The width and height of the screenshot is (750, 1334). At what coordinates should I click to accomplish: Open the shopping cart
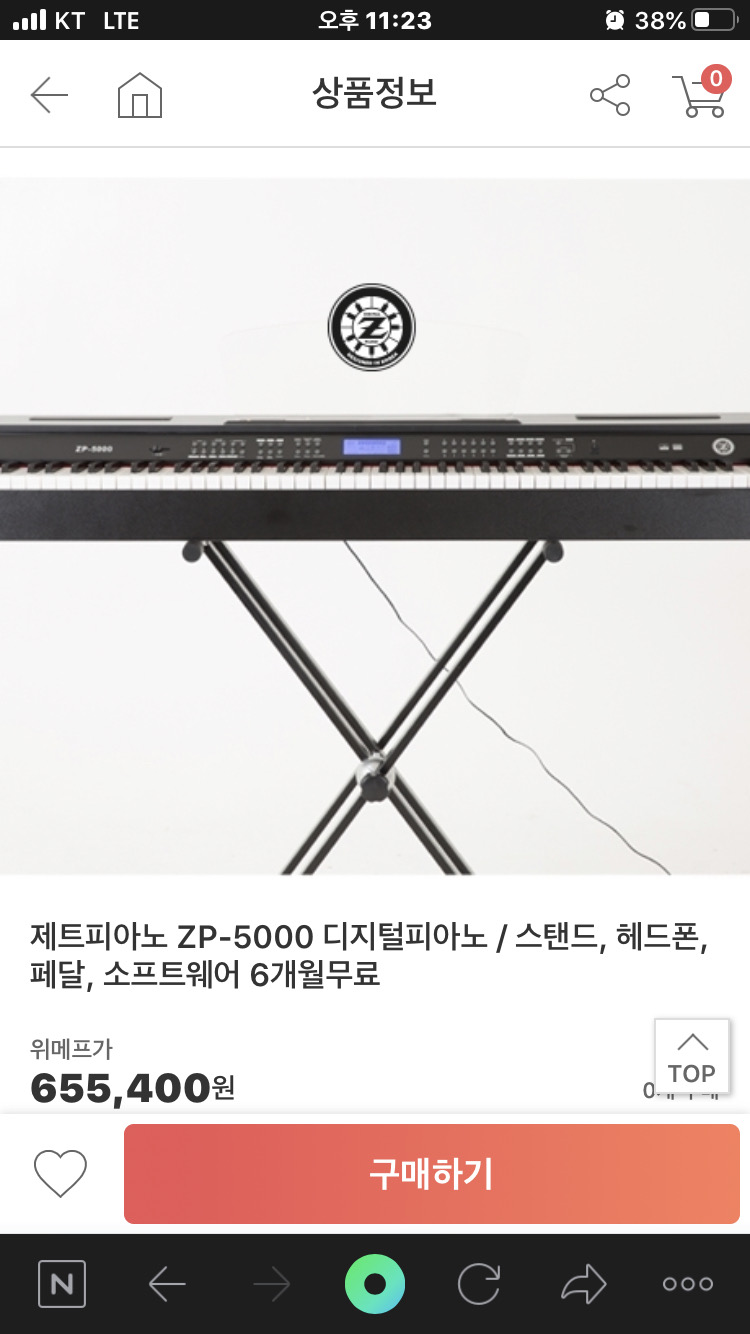pos(700,95)
